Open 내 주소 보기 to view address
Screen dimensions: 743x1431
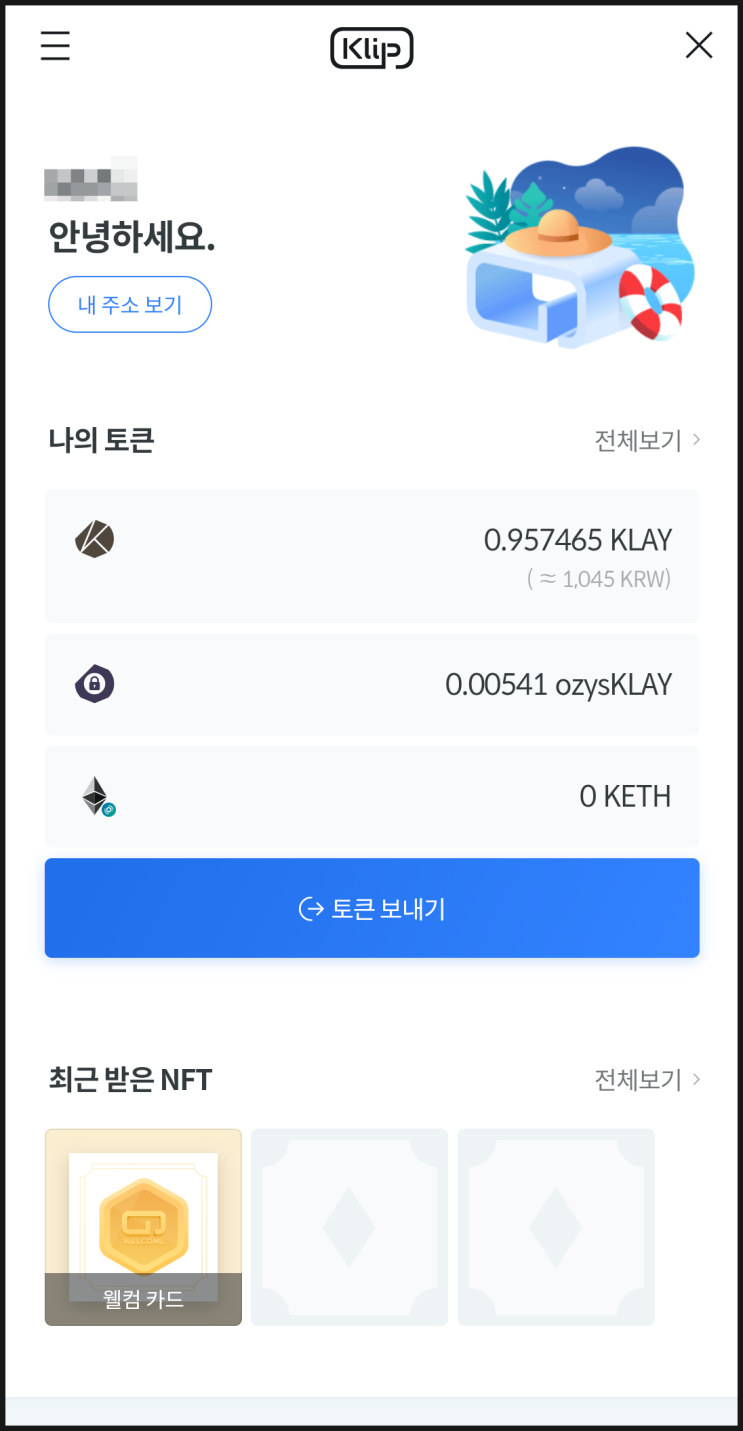click(129, 304)
